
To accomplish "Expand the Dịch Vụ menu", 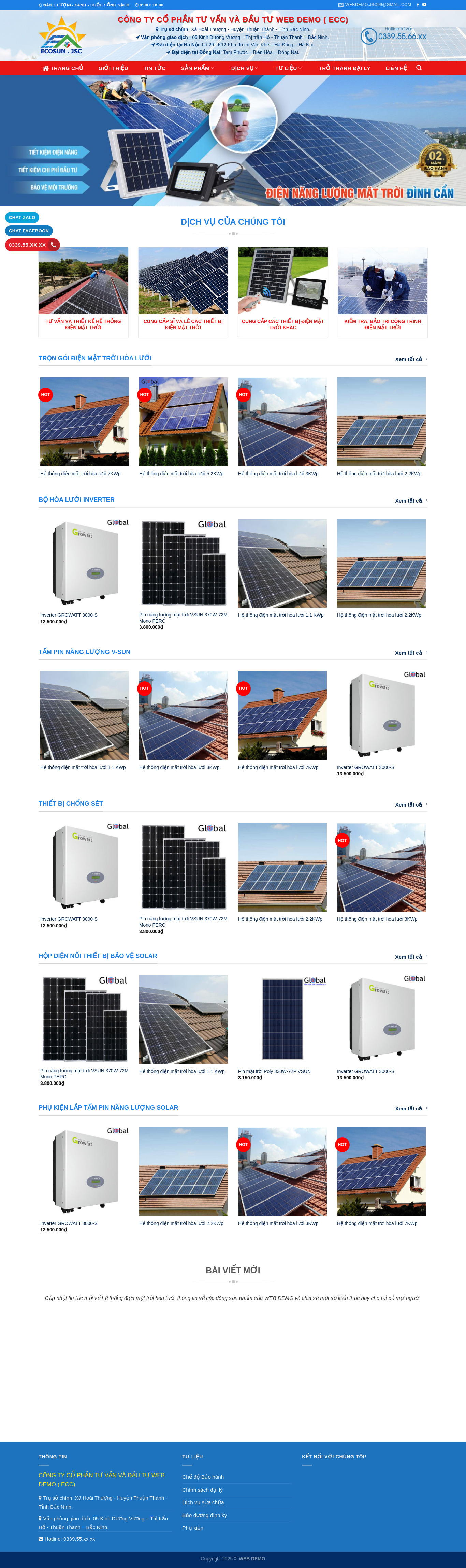I will [x=245, y=68].
